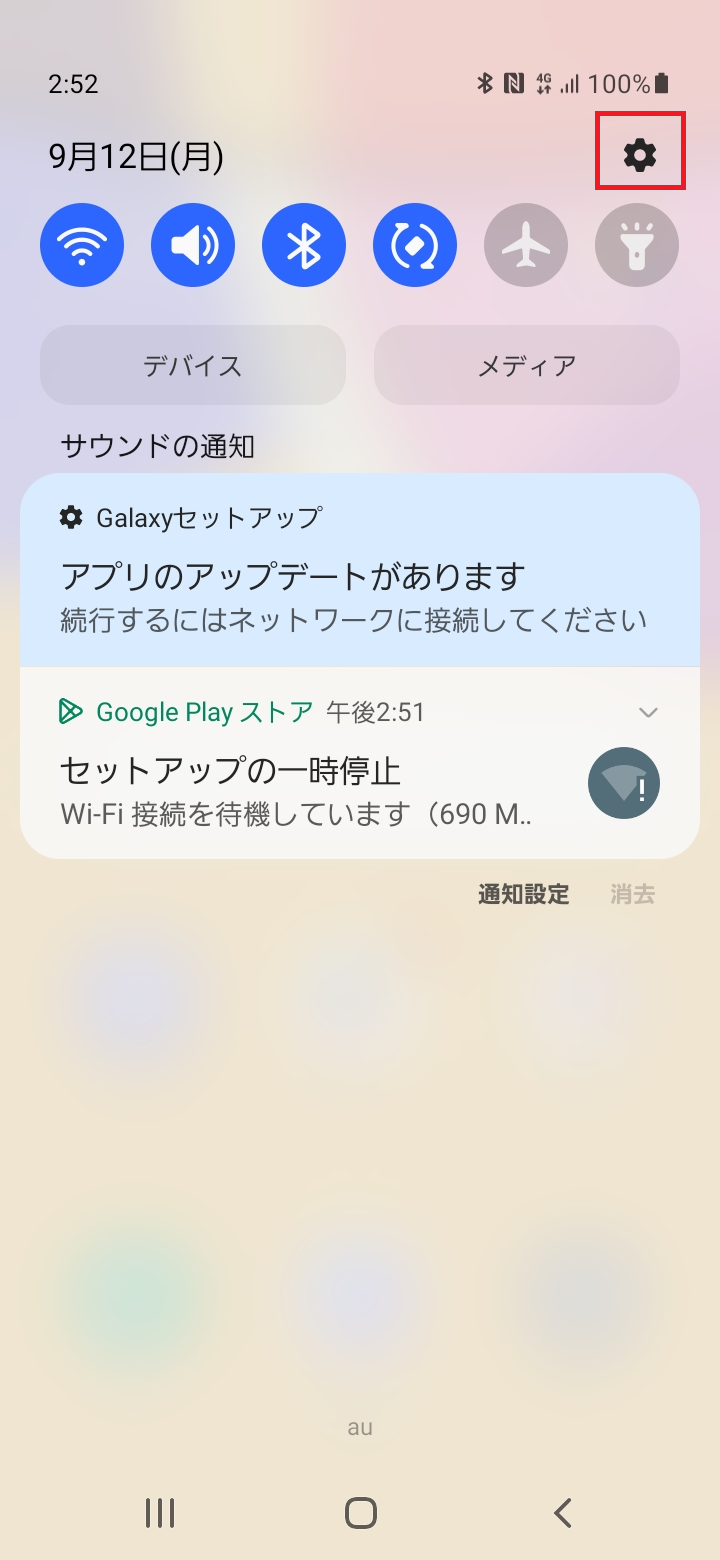Tap the Wi-Fi waiting icon on setup notification
The height and width of the screenshot is (1560, 720).
pyautogui.click(x=623, y=783)
